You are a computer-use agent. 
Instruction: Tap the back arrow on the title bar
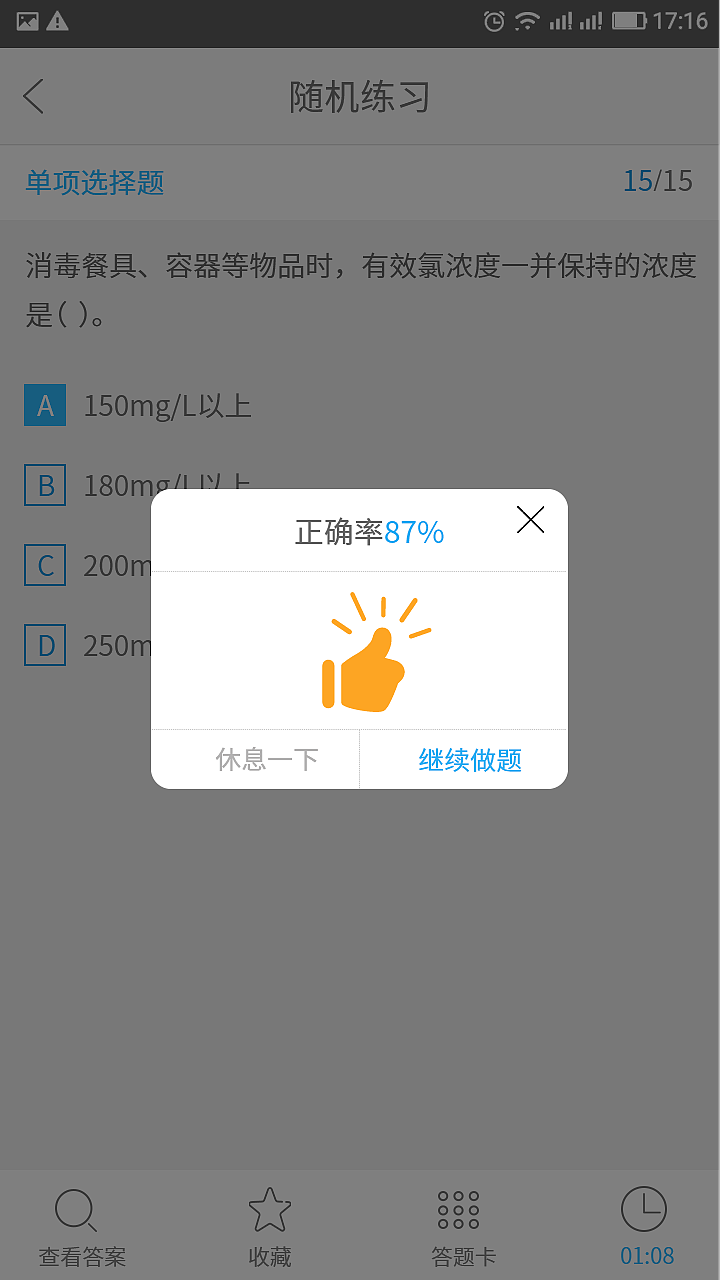coord(33,96)
